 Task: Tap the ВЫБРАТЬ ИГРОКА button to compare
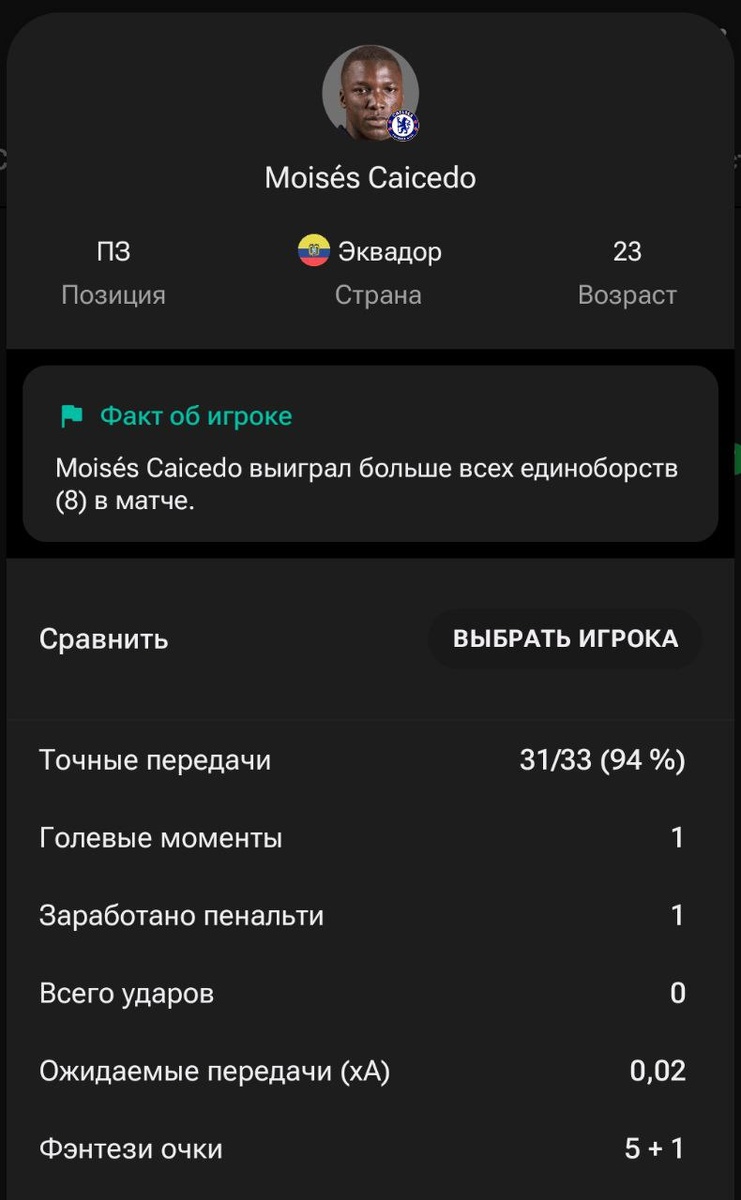565,639
